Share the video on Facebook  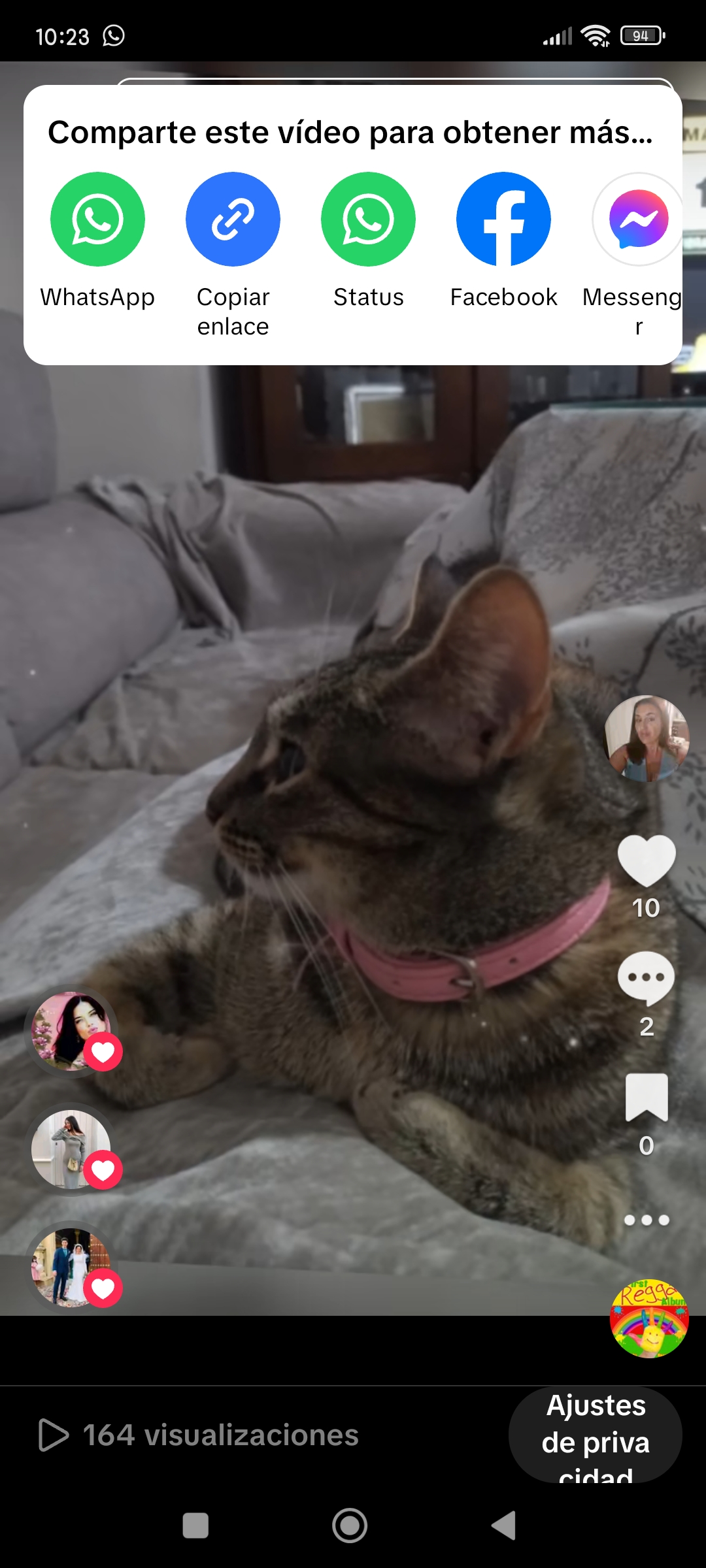point(503,220)
